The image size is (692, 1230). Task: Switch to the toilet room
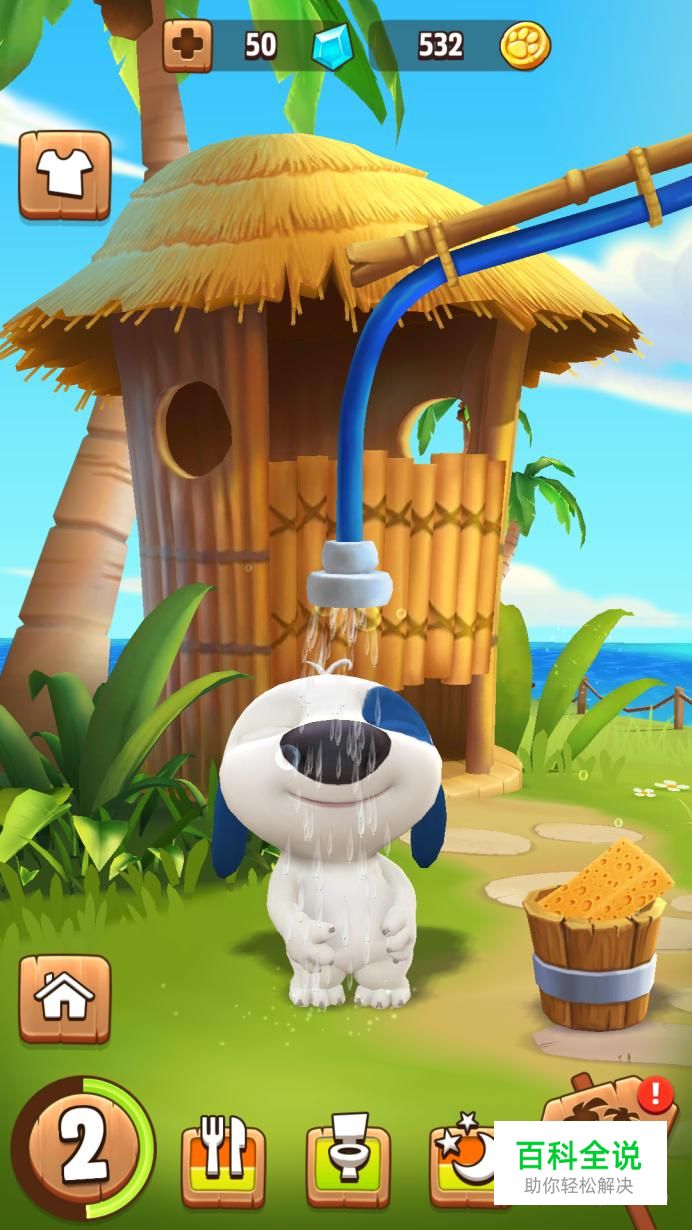[x=348, y=1161]
